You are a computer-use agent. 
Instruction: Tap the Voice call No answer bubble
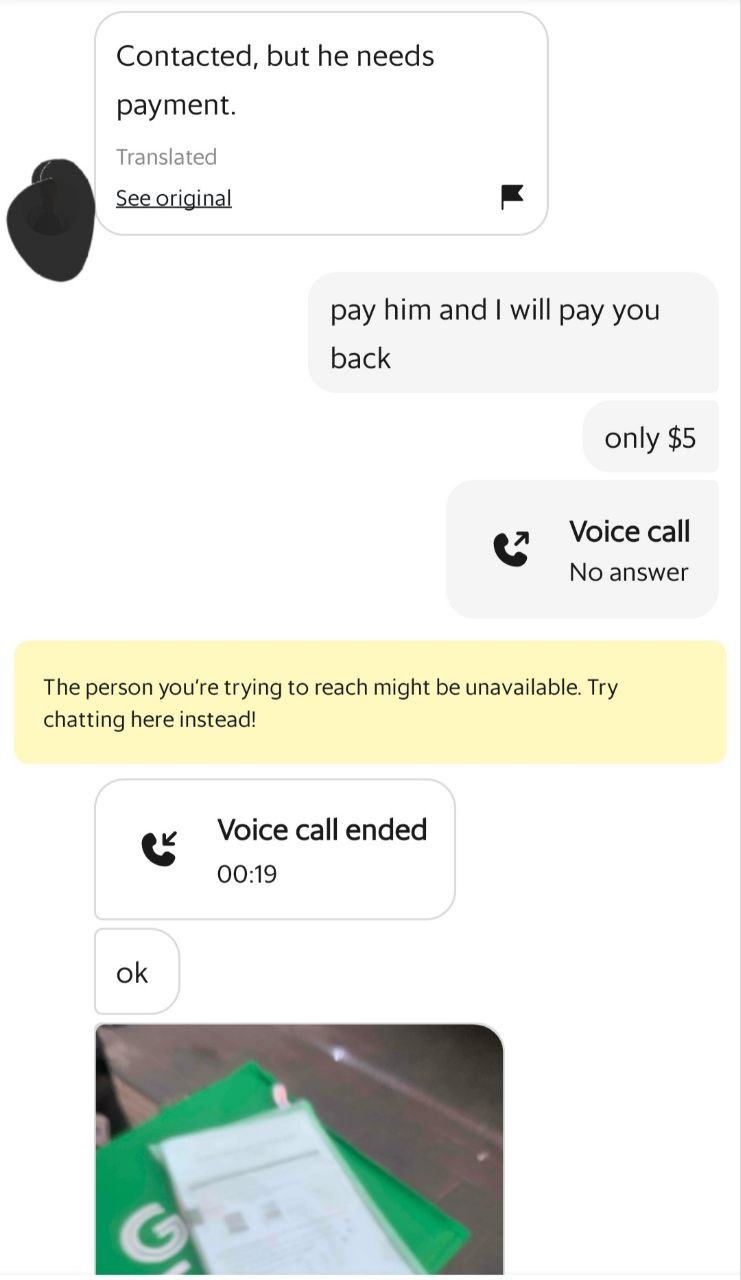coord(582,549)
